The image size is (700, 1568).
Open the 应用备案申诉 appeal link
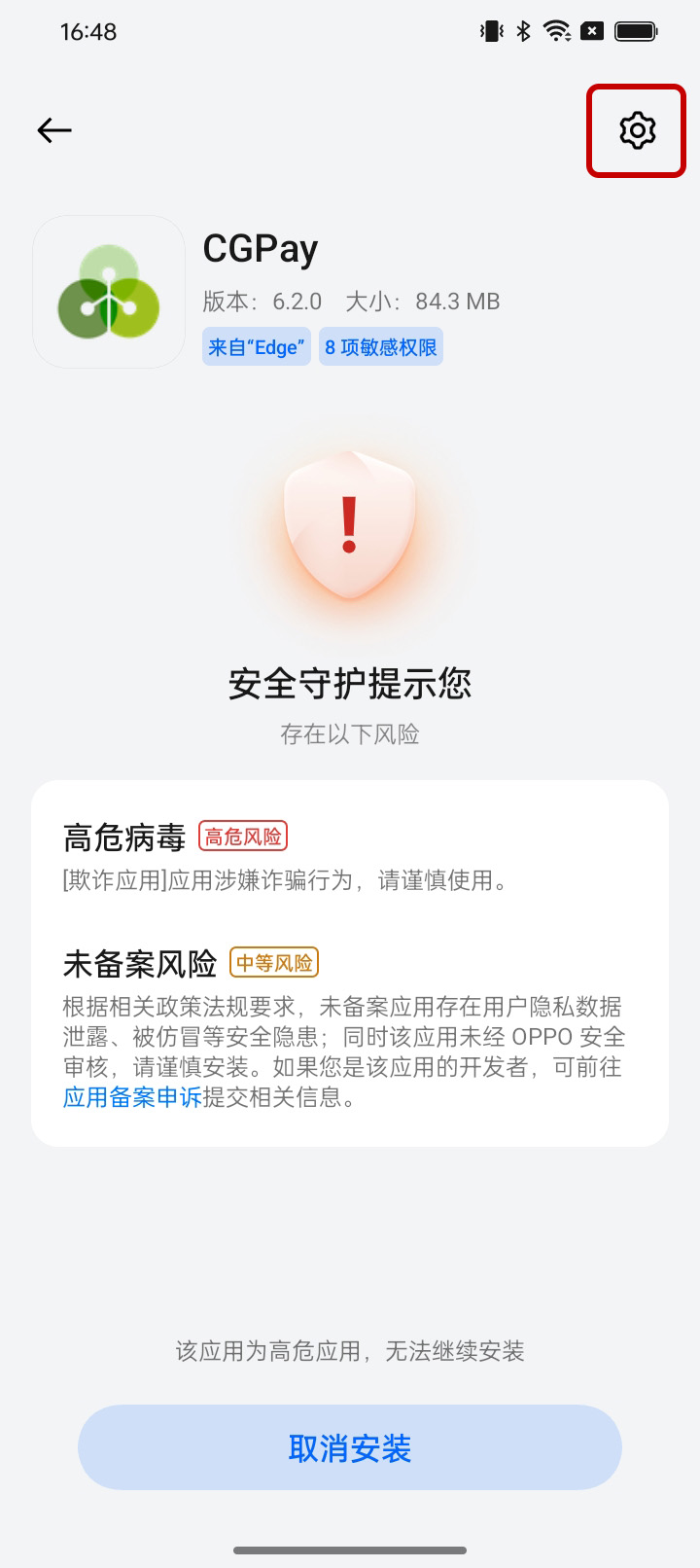pyautogui.click(x=132, y=1099)
